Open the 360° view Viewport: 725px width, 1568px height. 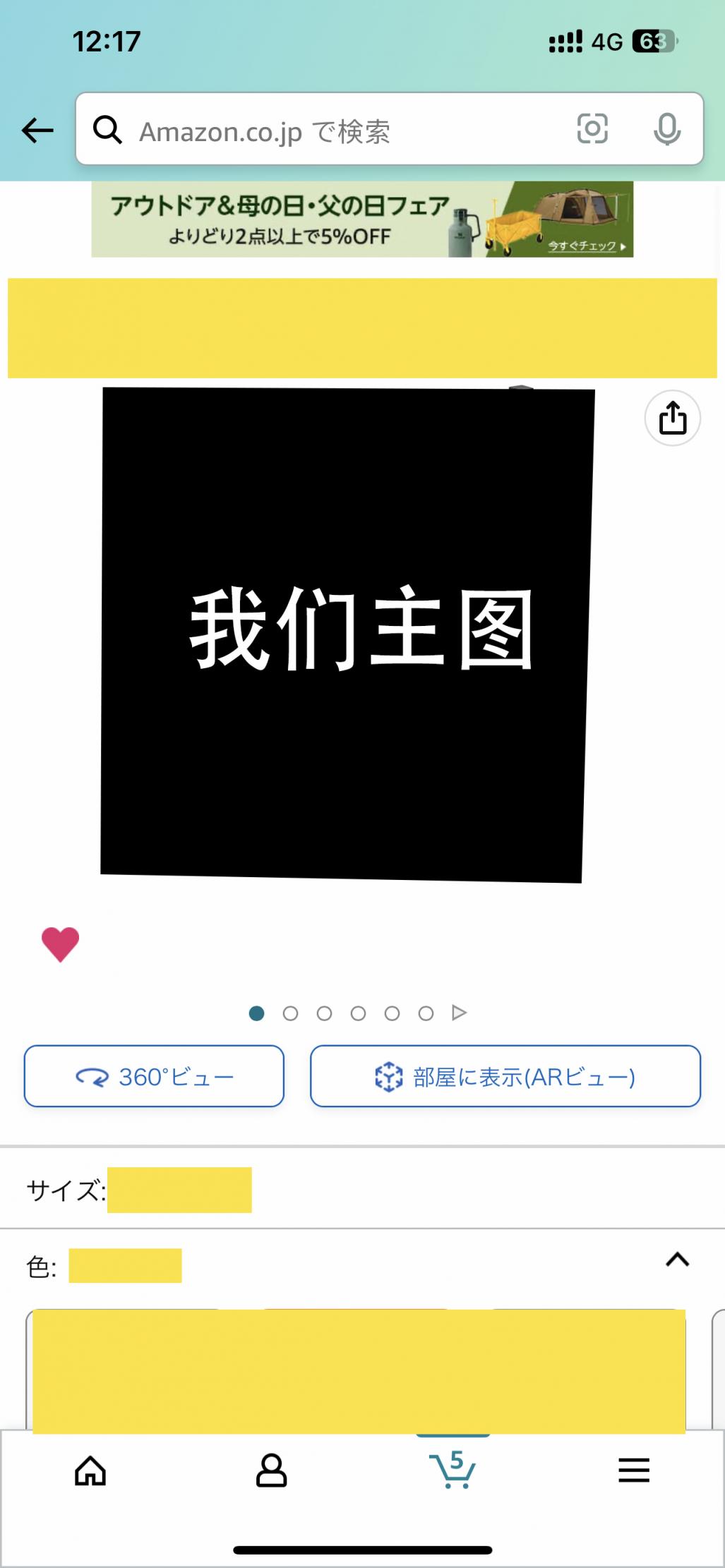point(154,1076)
